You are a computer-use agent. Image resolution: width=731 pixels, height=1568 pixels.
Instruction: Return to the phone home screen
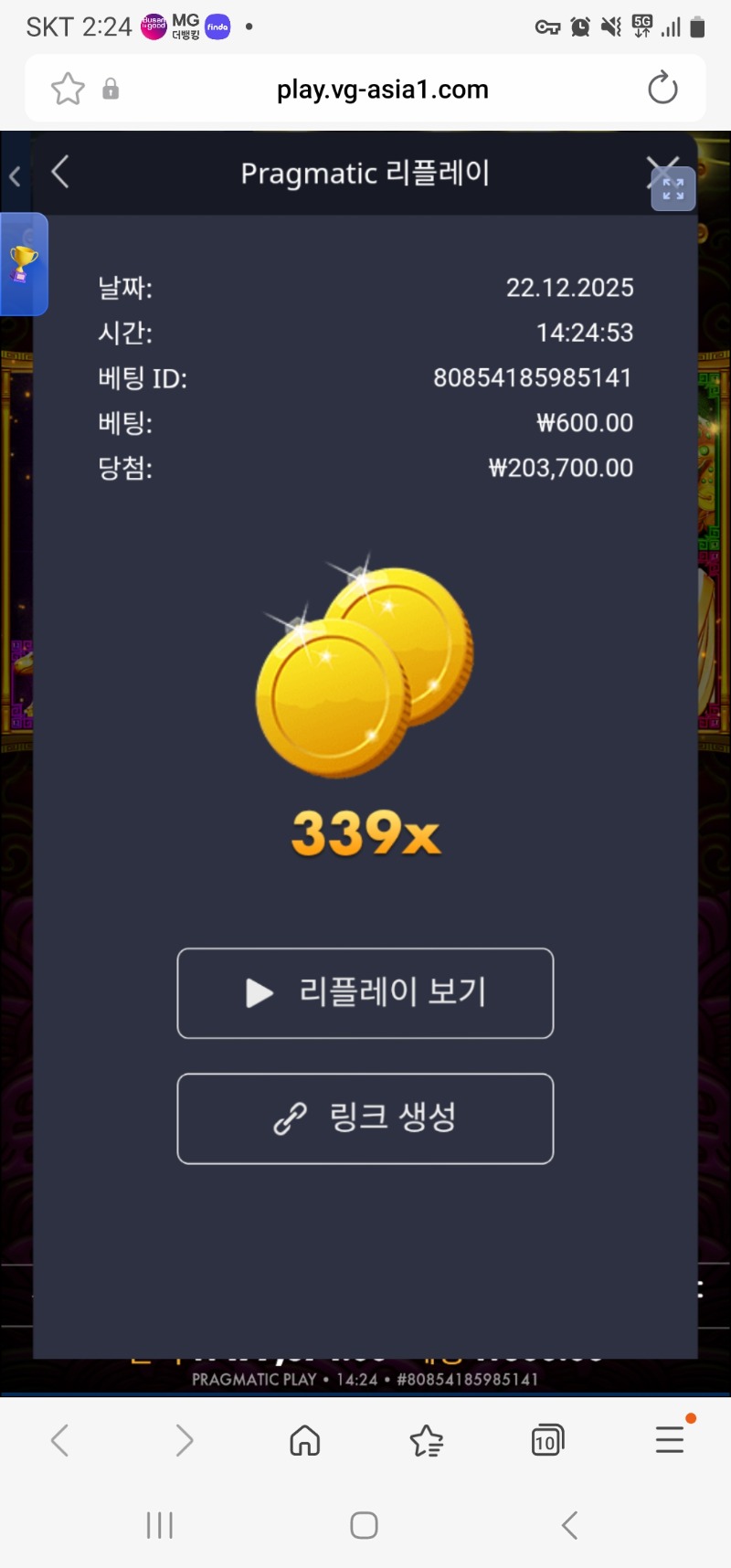click(365, 1525)
